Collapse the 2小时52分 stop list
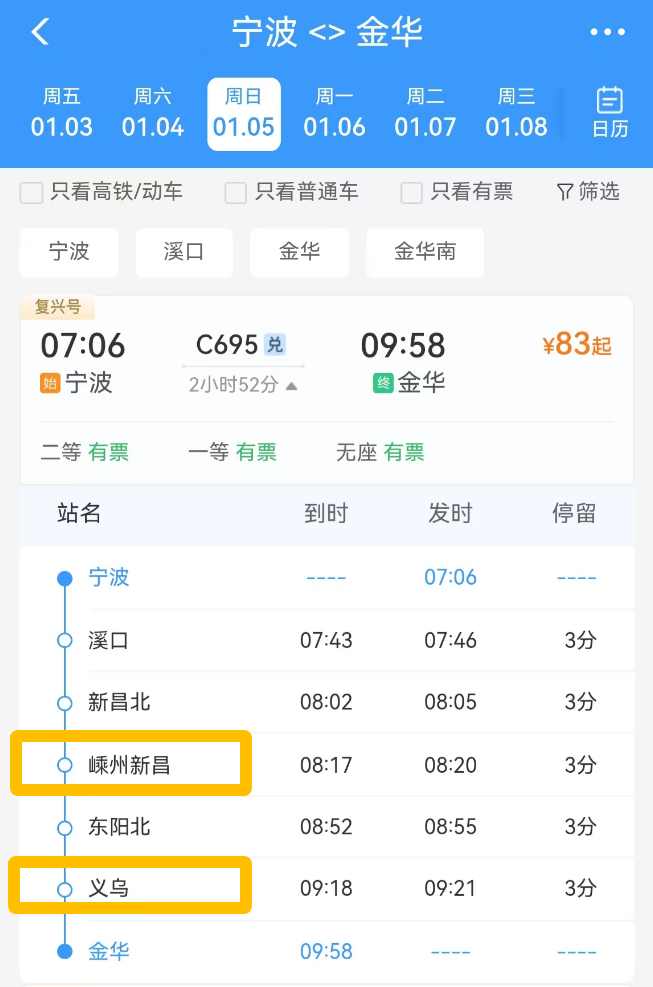 tap(244, 385)
